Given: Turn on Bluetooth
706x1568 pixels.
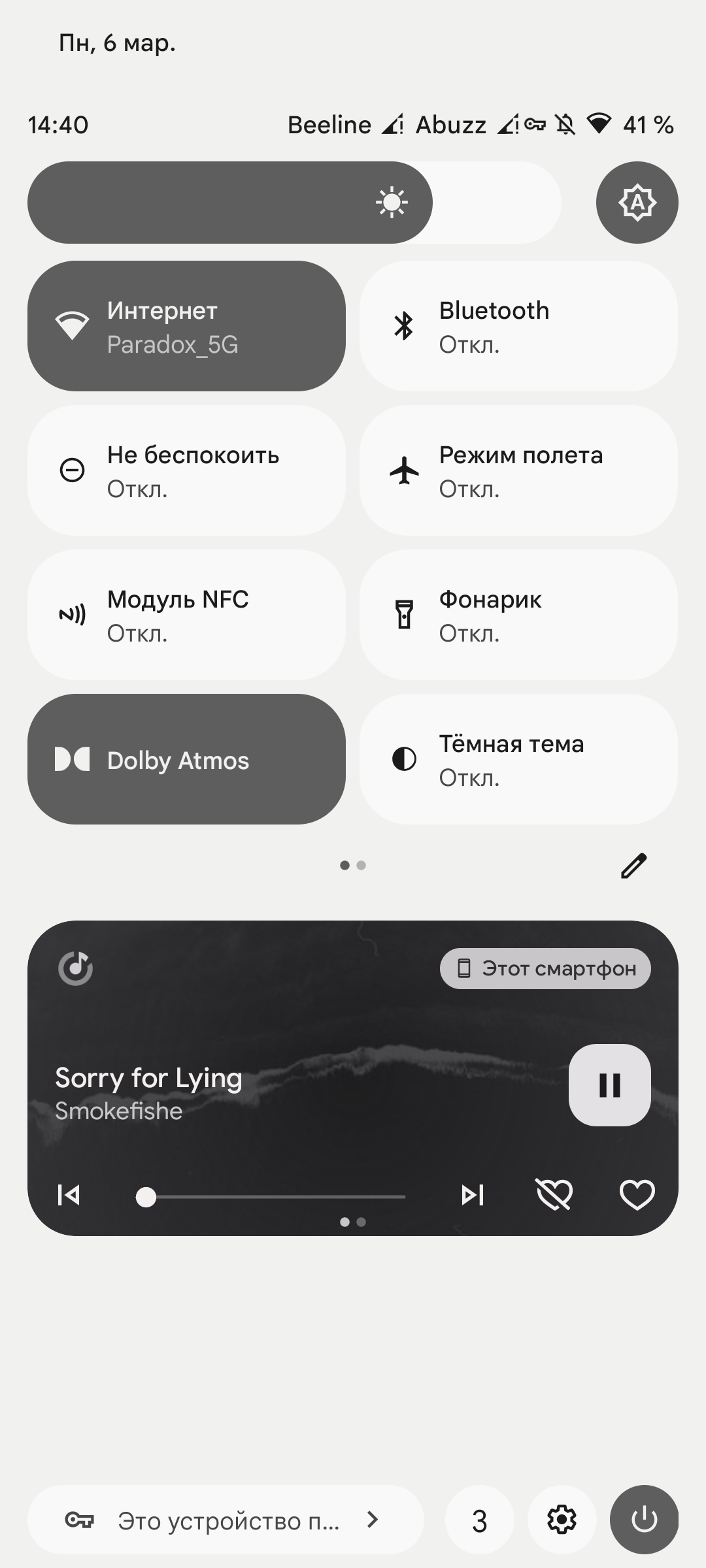Looking at the screenshot, I should [518, 326].
